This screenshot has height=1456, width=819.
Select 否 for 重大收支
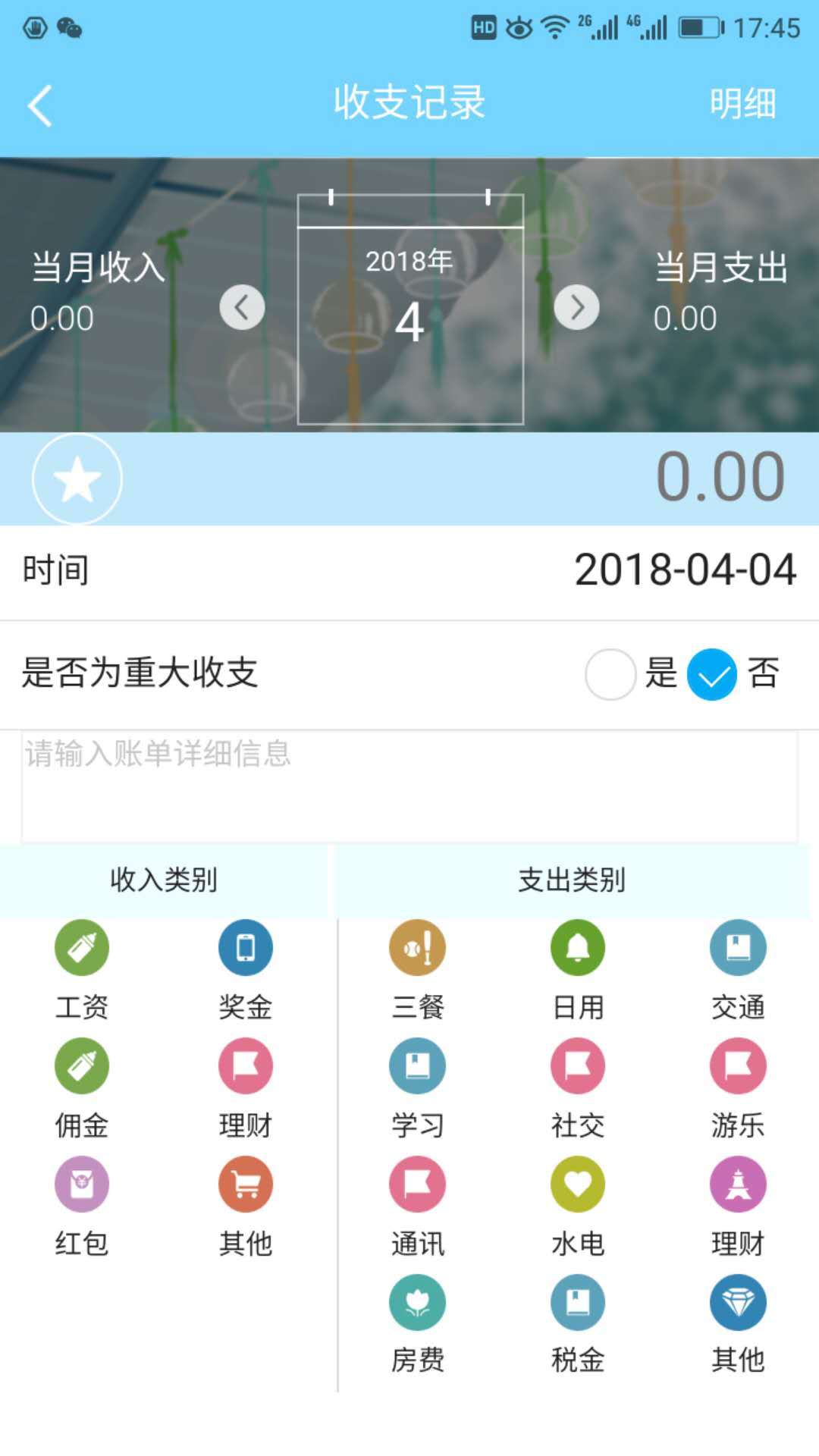pos(712,674)
